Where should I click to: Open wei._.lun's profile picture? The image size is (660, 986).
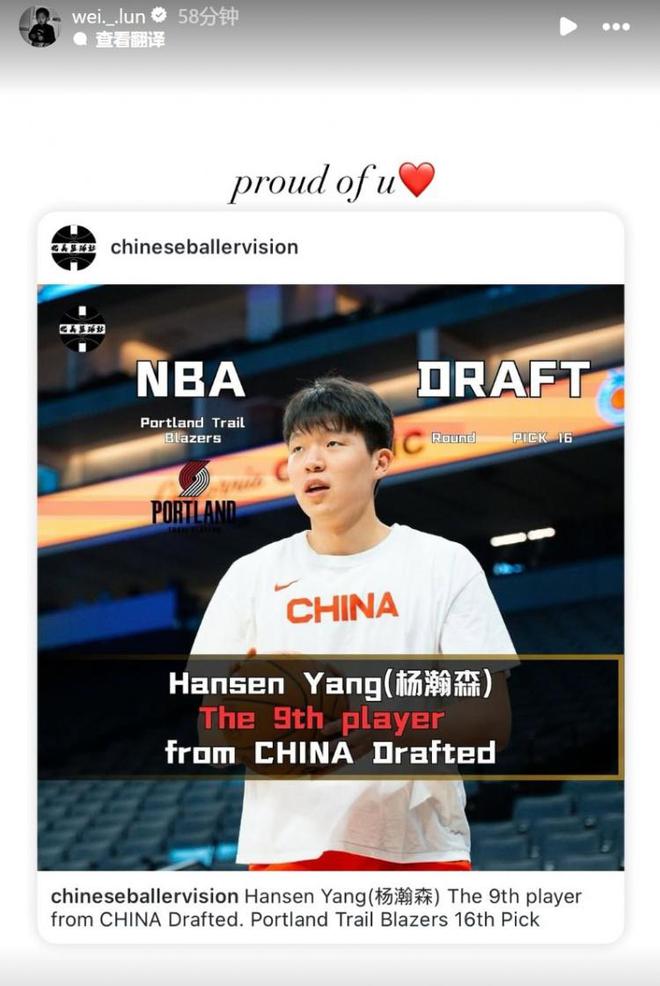click(x=40, y=27)
